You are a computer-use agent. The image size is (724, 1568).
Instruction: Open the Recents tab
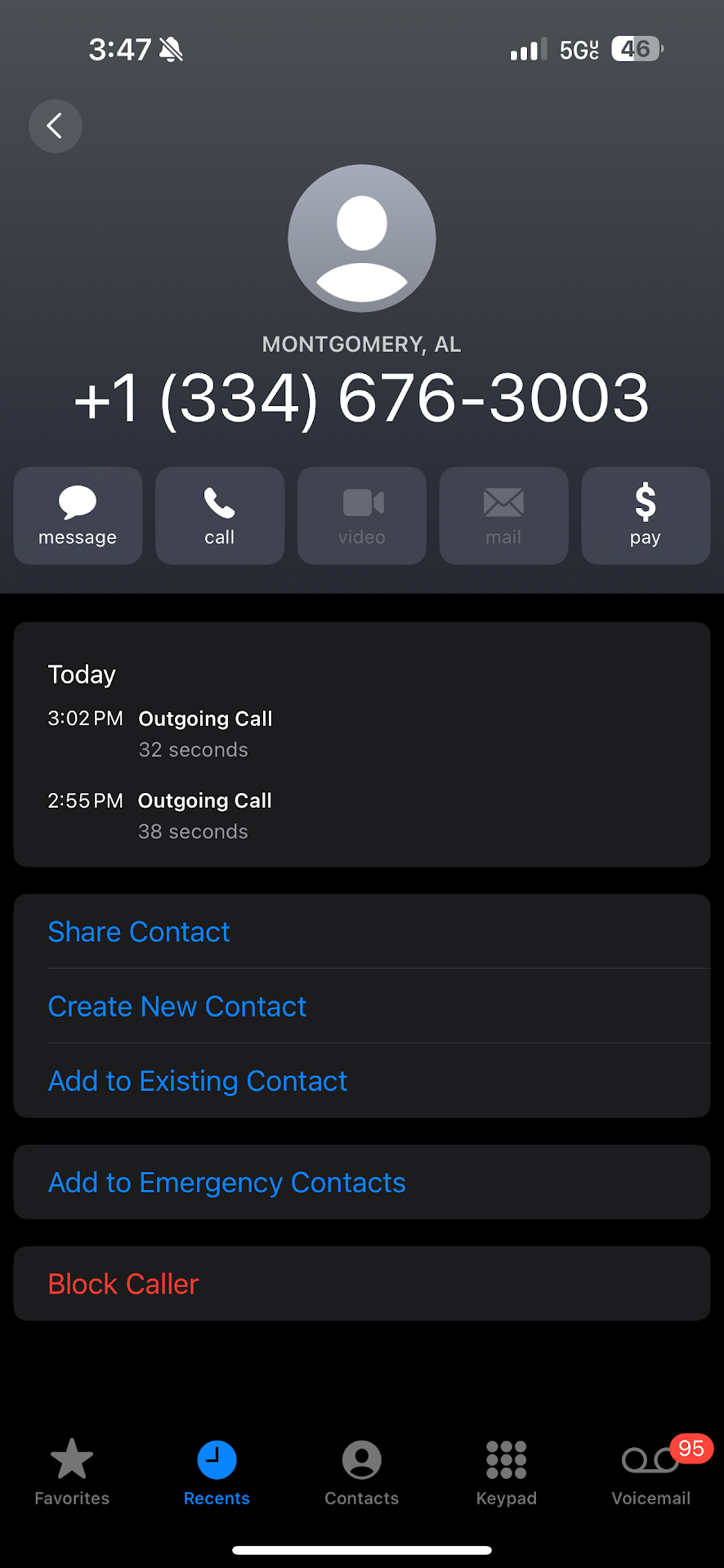point(217,1472)
